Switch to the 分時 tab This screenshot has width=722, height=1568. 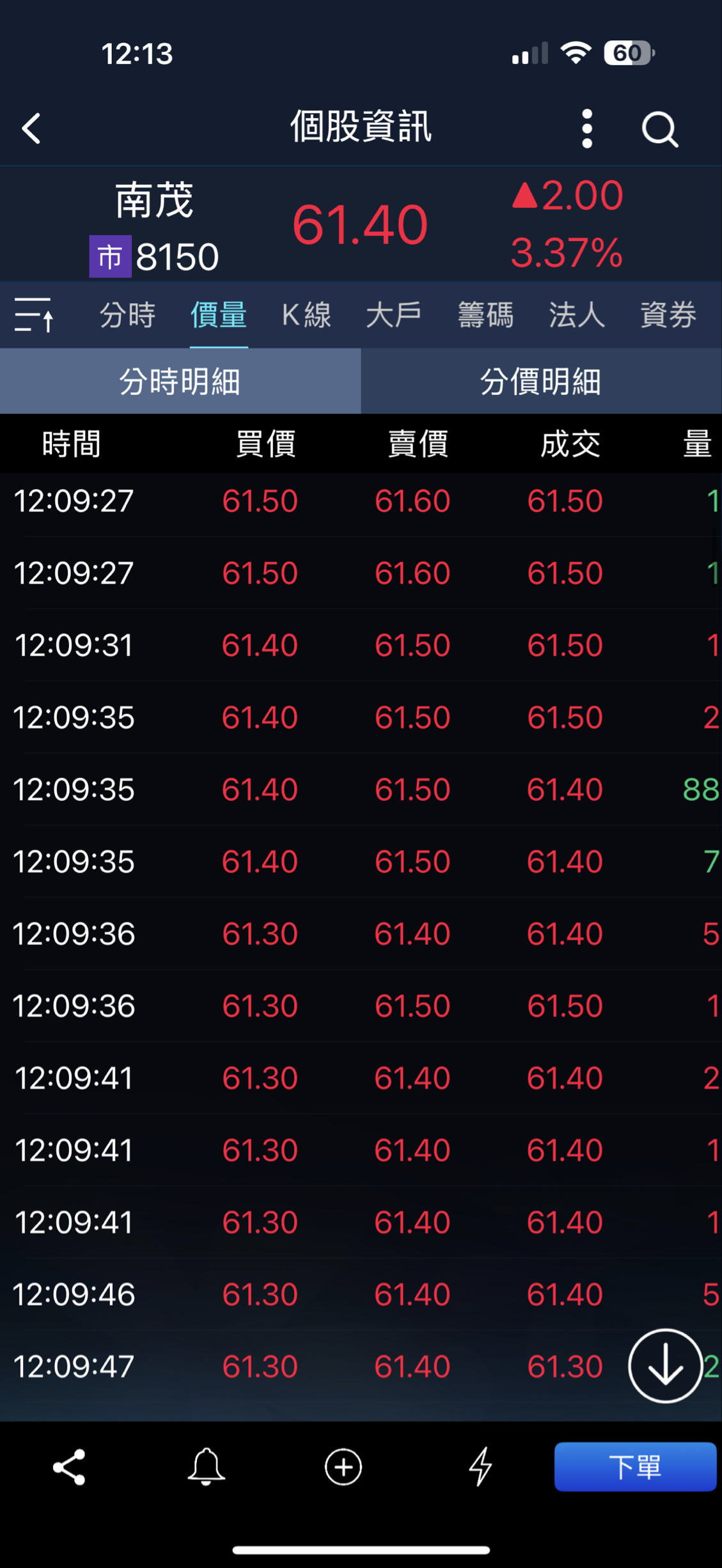coord(127,315)
